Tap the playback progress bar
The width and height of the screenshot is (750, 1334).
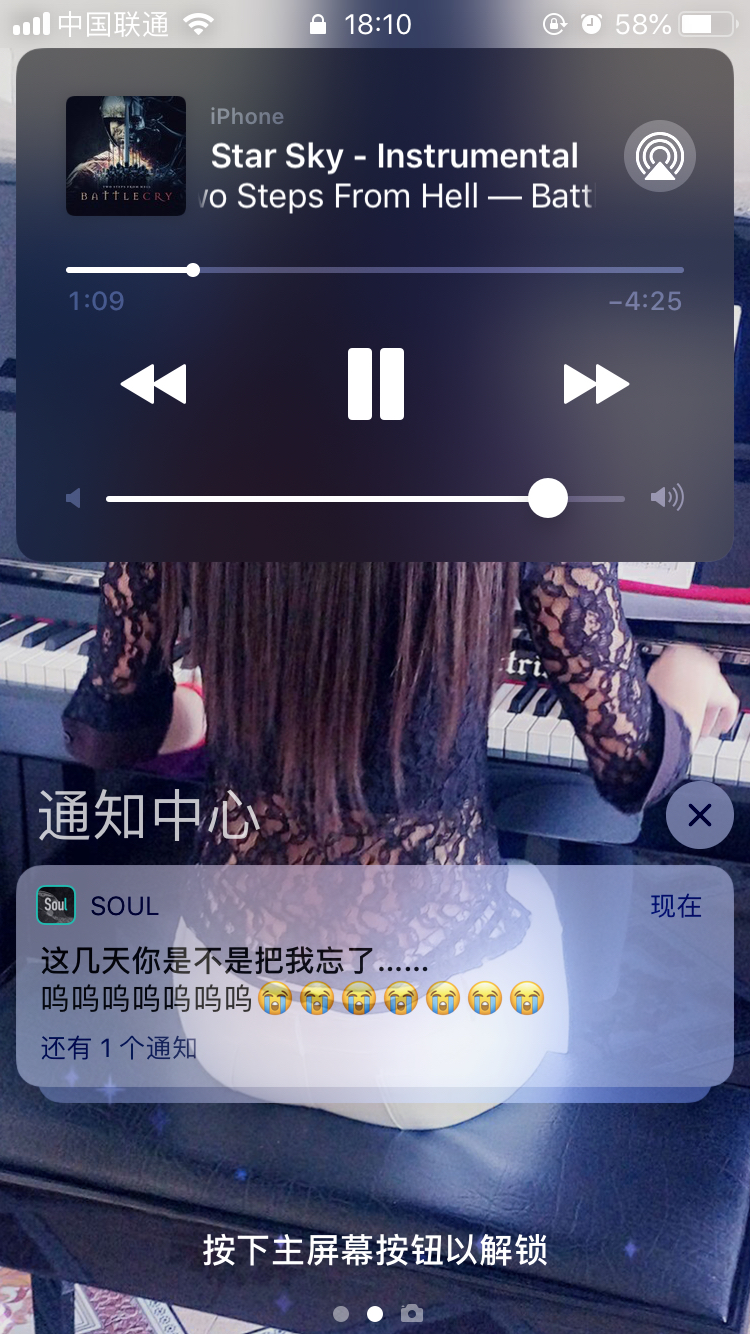tap(375, 270)
